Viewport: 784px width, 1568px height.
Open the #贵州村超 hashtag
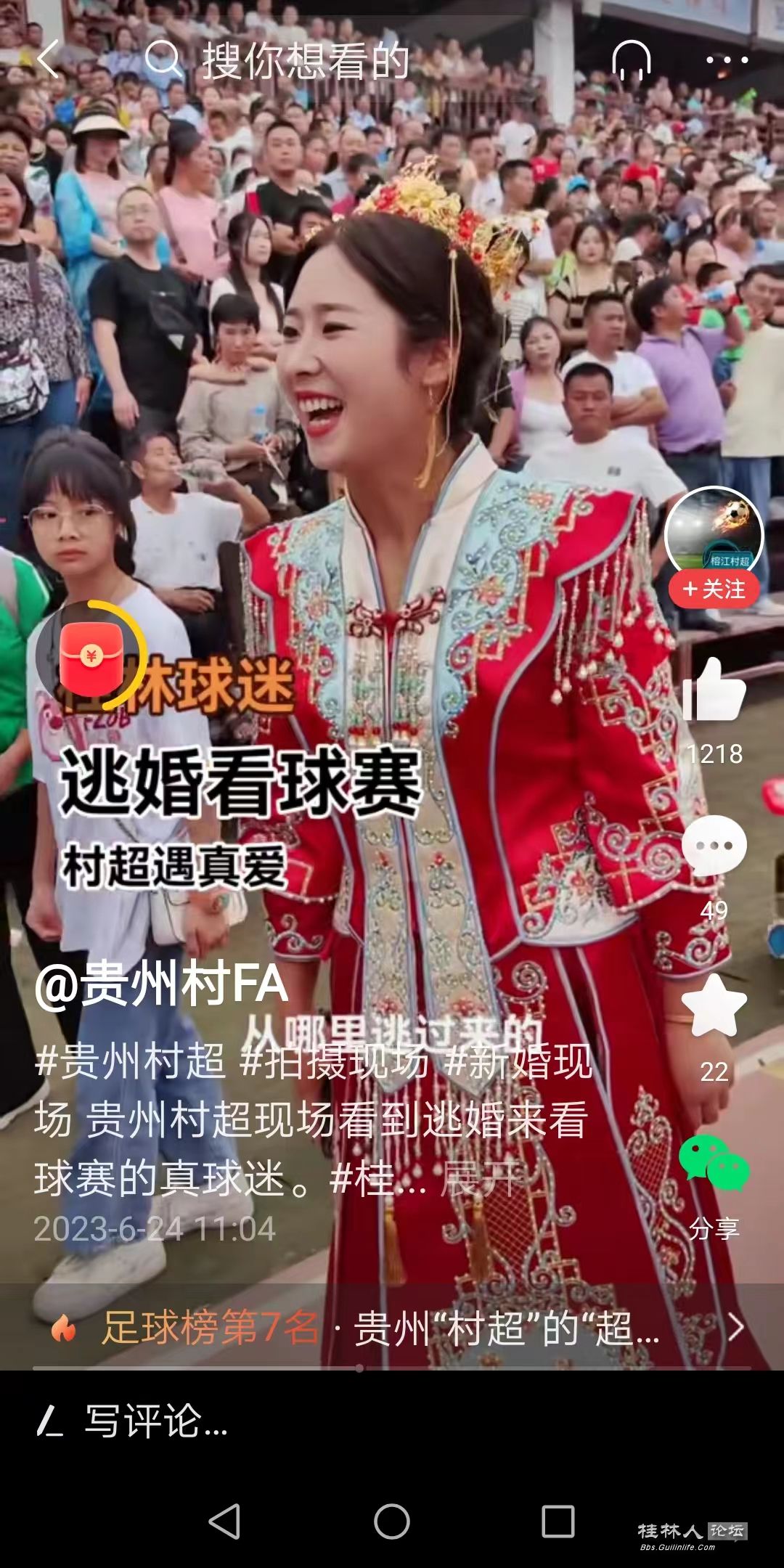point(131,1062)
